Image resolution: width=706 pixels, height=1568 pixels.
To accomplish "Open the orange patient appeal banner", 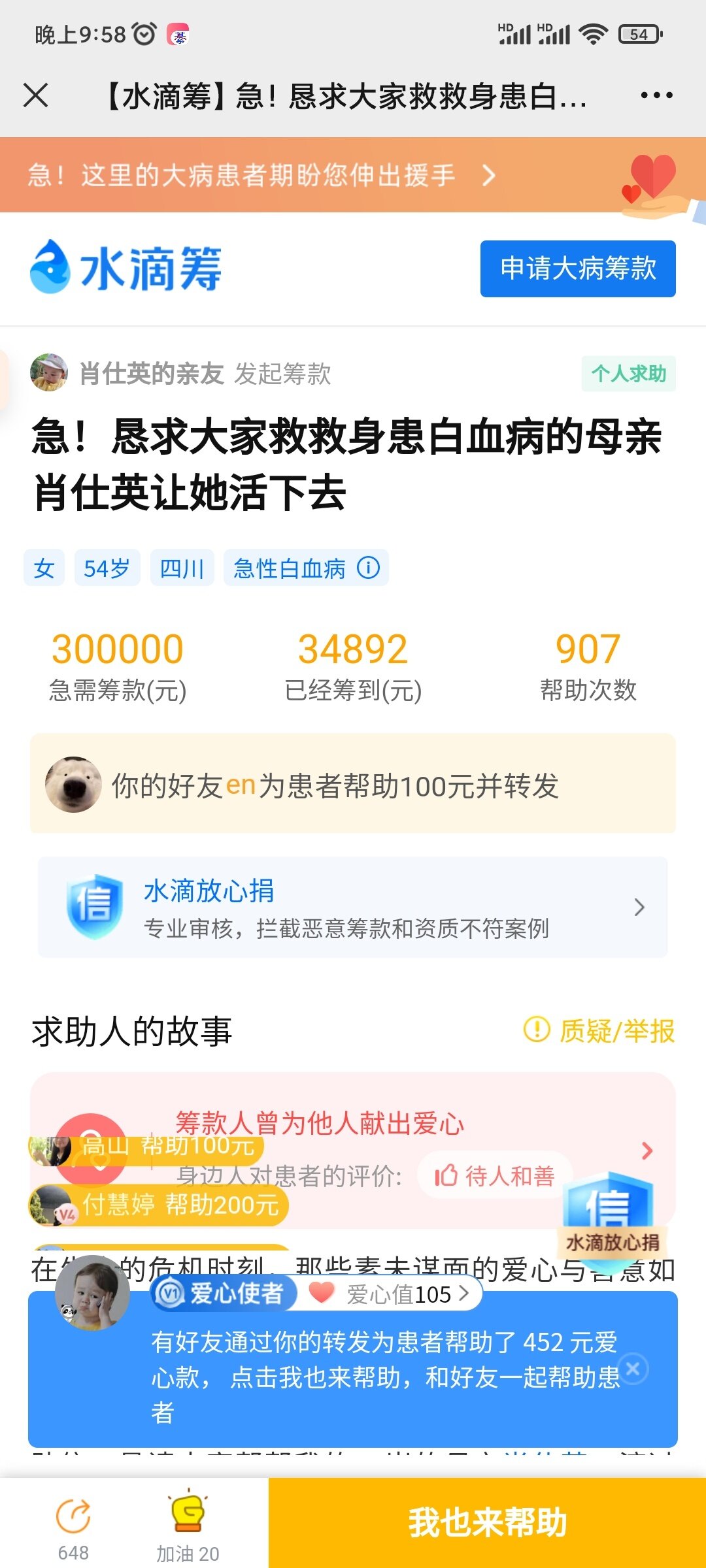I will click(261, 175).
